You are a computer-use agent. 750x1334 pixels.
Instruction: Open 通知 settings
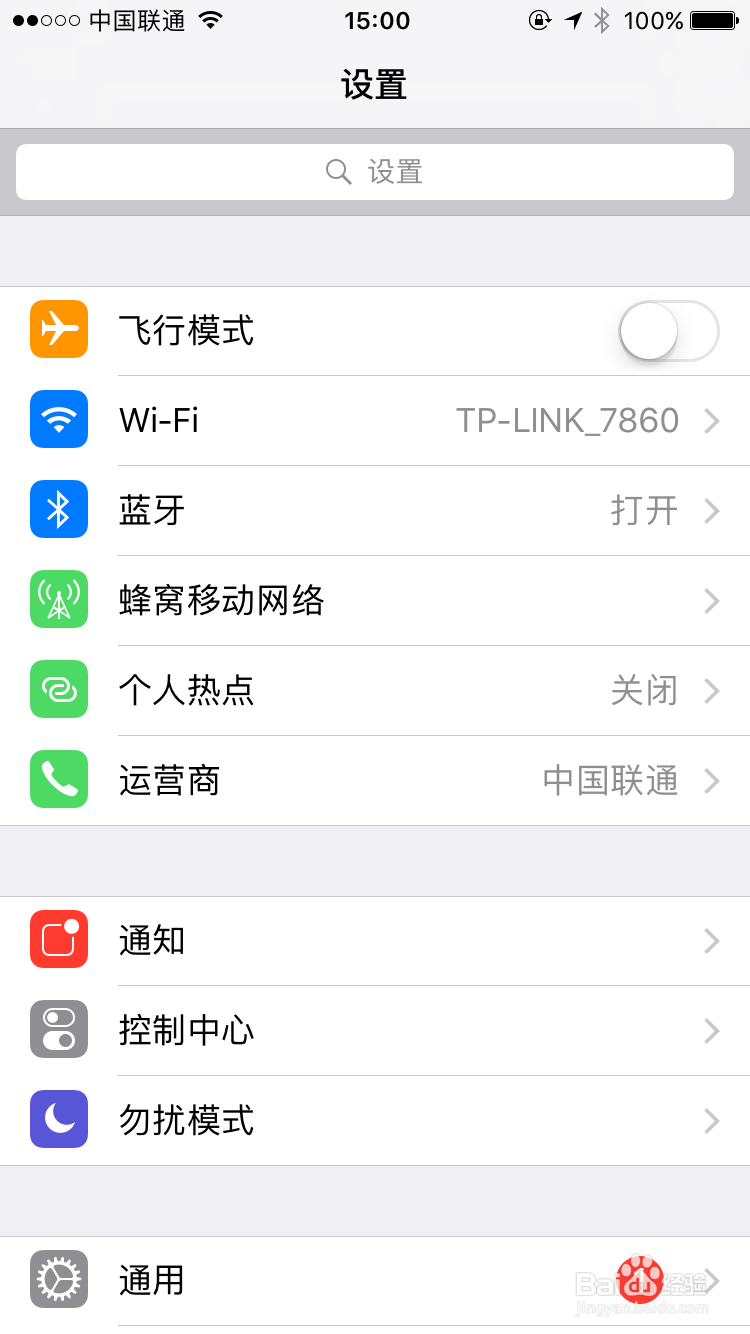tap(375, 941)
